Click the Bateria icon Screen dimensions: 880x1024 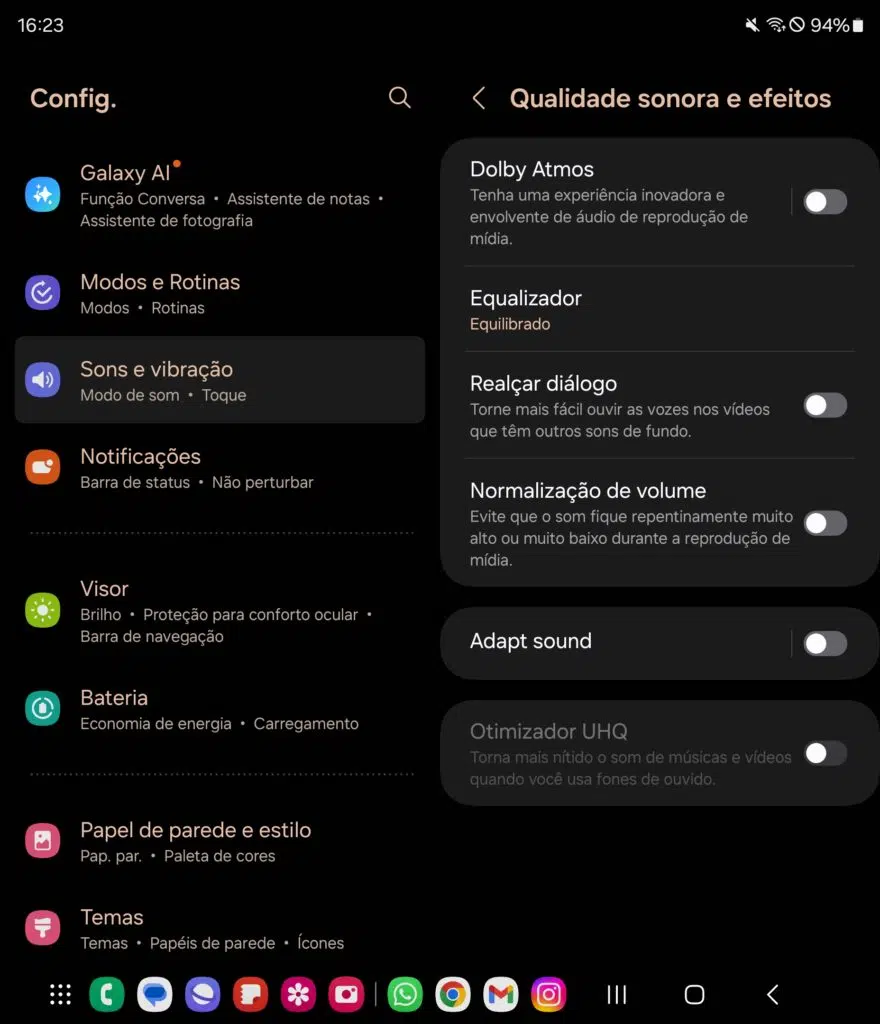coord(42,709)
